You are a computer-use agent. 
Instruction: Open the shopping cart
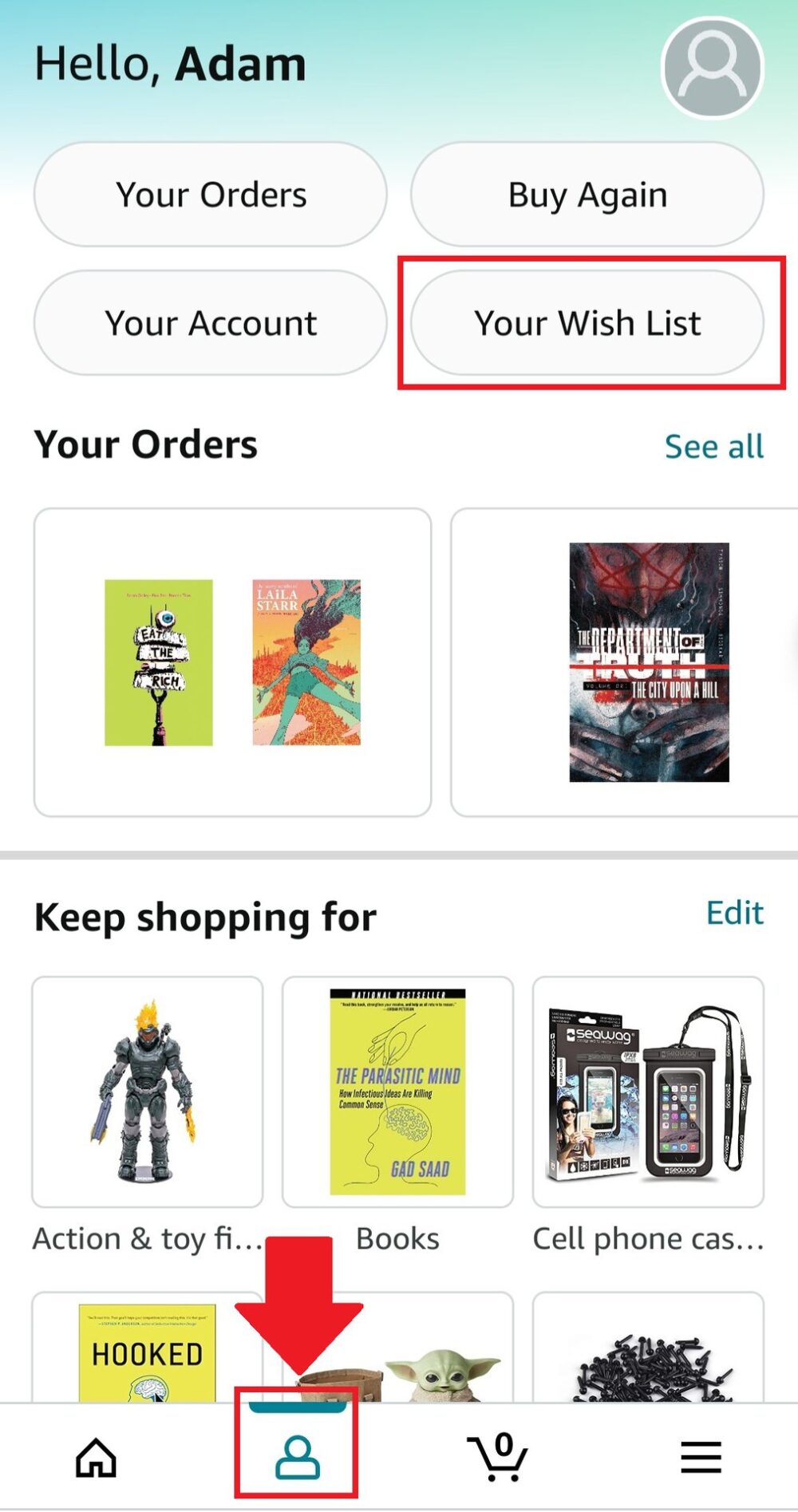pyautogui.click(x=498, y=1457)
